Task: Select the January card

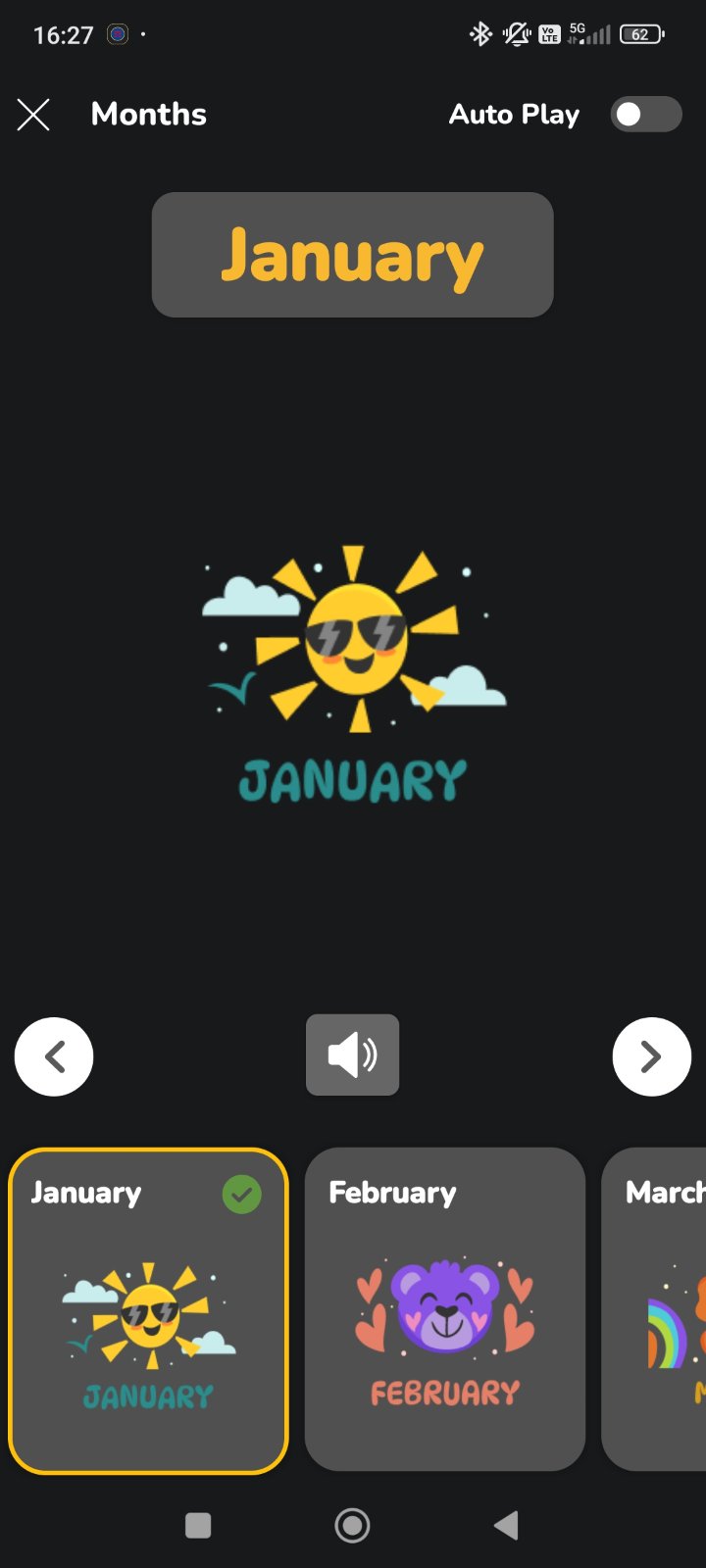Action: [148, 1310]
